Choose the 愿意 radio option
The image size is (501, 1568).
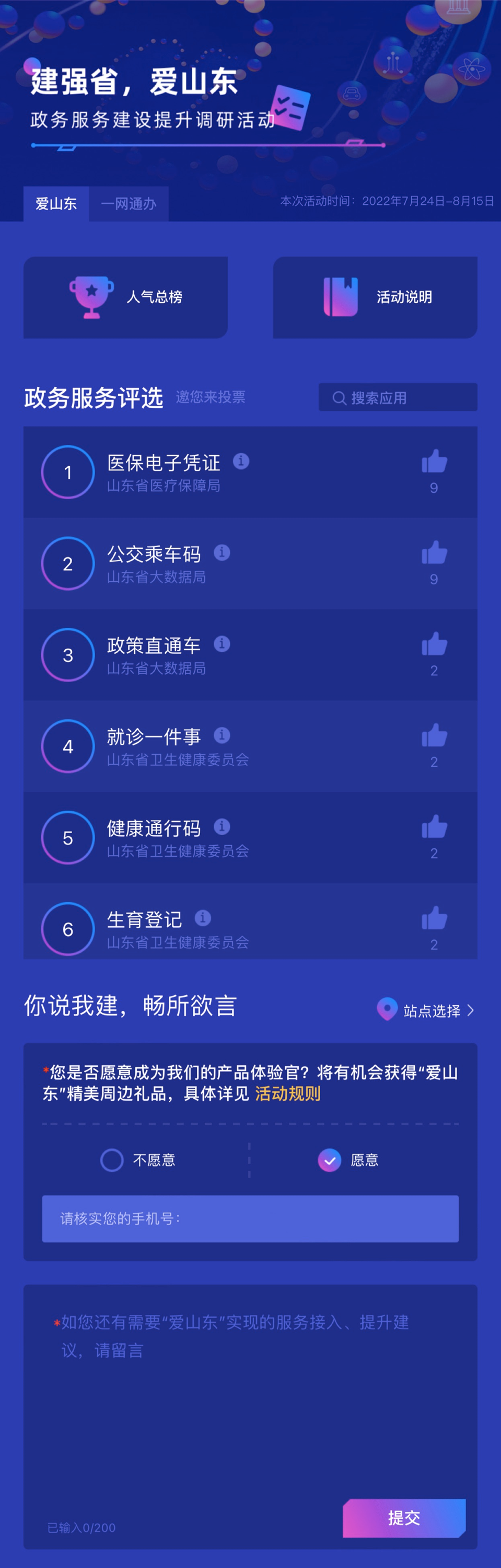329,1160
